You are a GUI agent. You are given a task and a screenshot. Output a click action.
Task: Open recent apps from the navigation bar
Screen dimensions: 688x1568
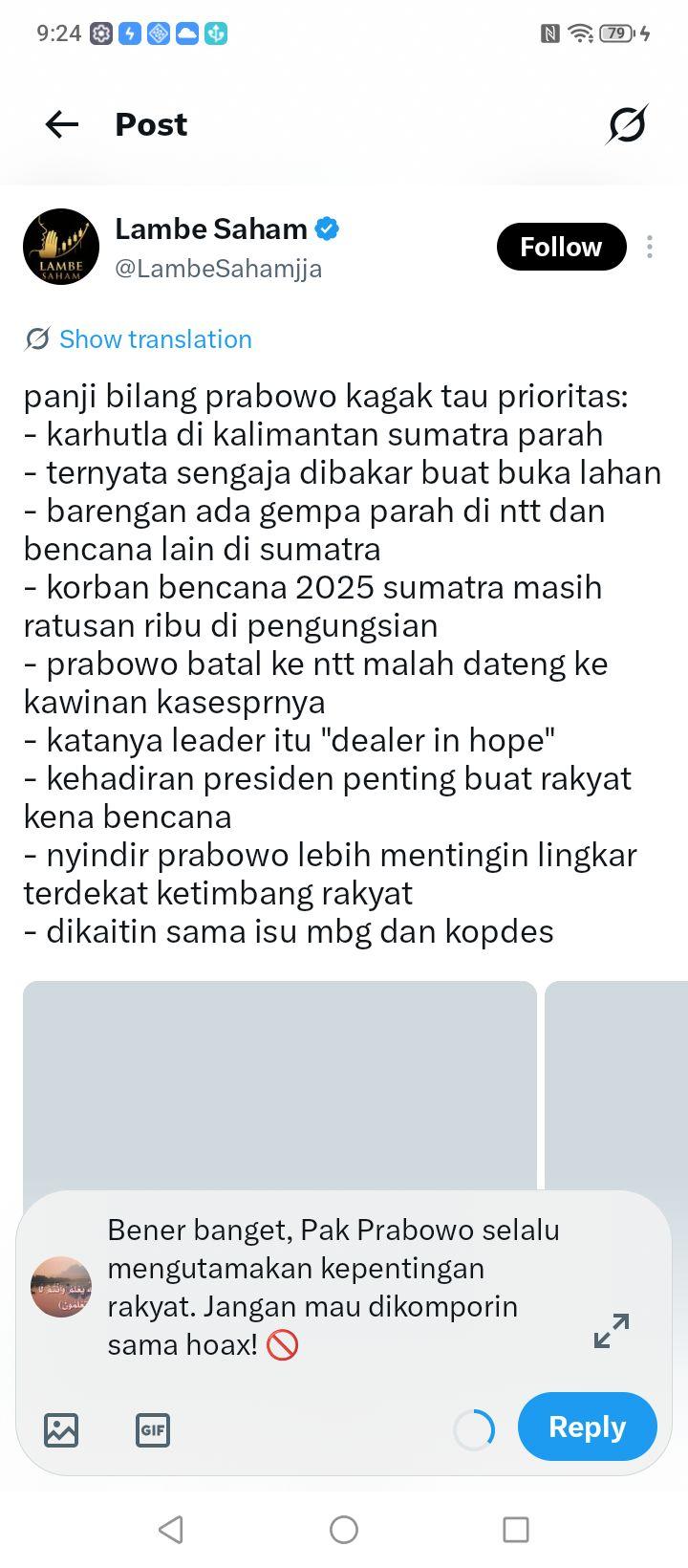point(516,1530)
